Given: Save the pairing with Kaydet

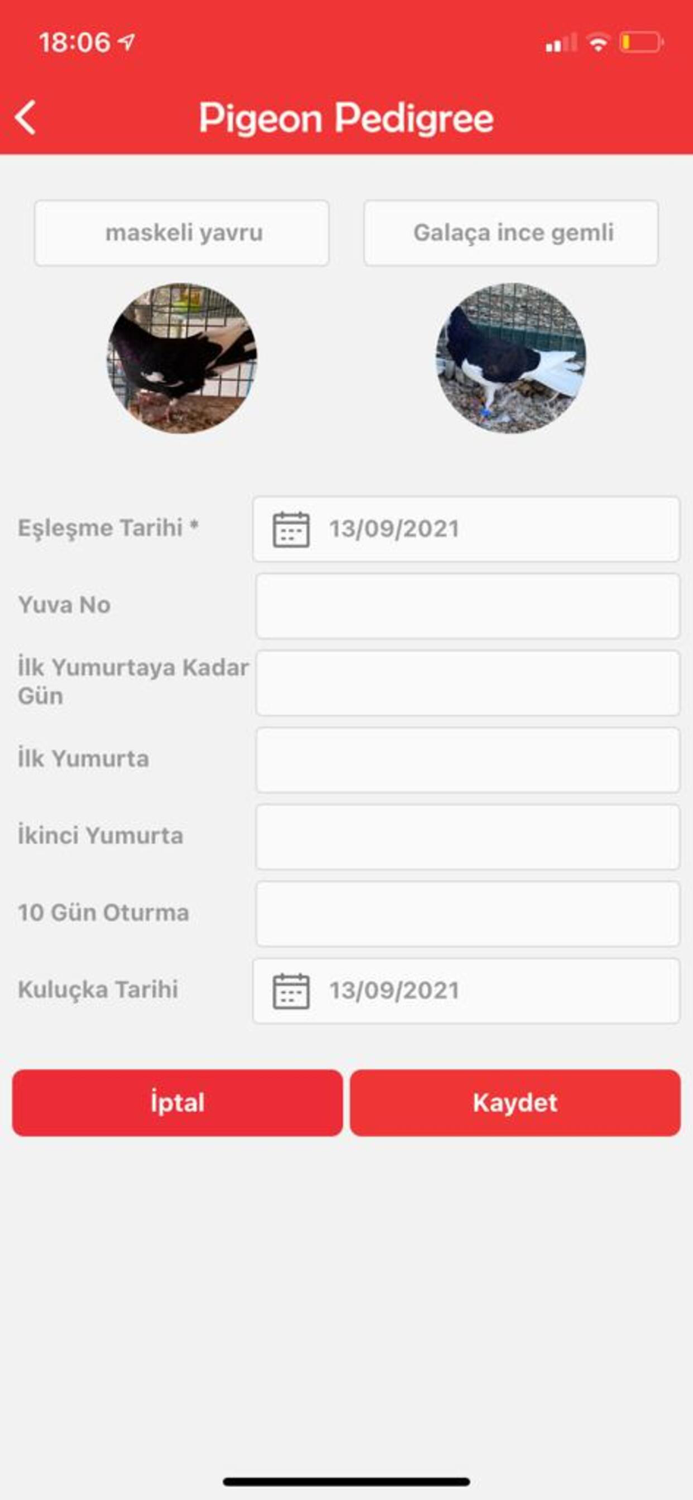Looking at the screenshot, I should [515, 1103].
